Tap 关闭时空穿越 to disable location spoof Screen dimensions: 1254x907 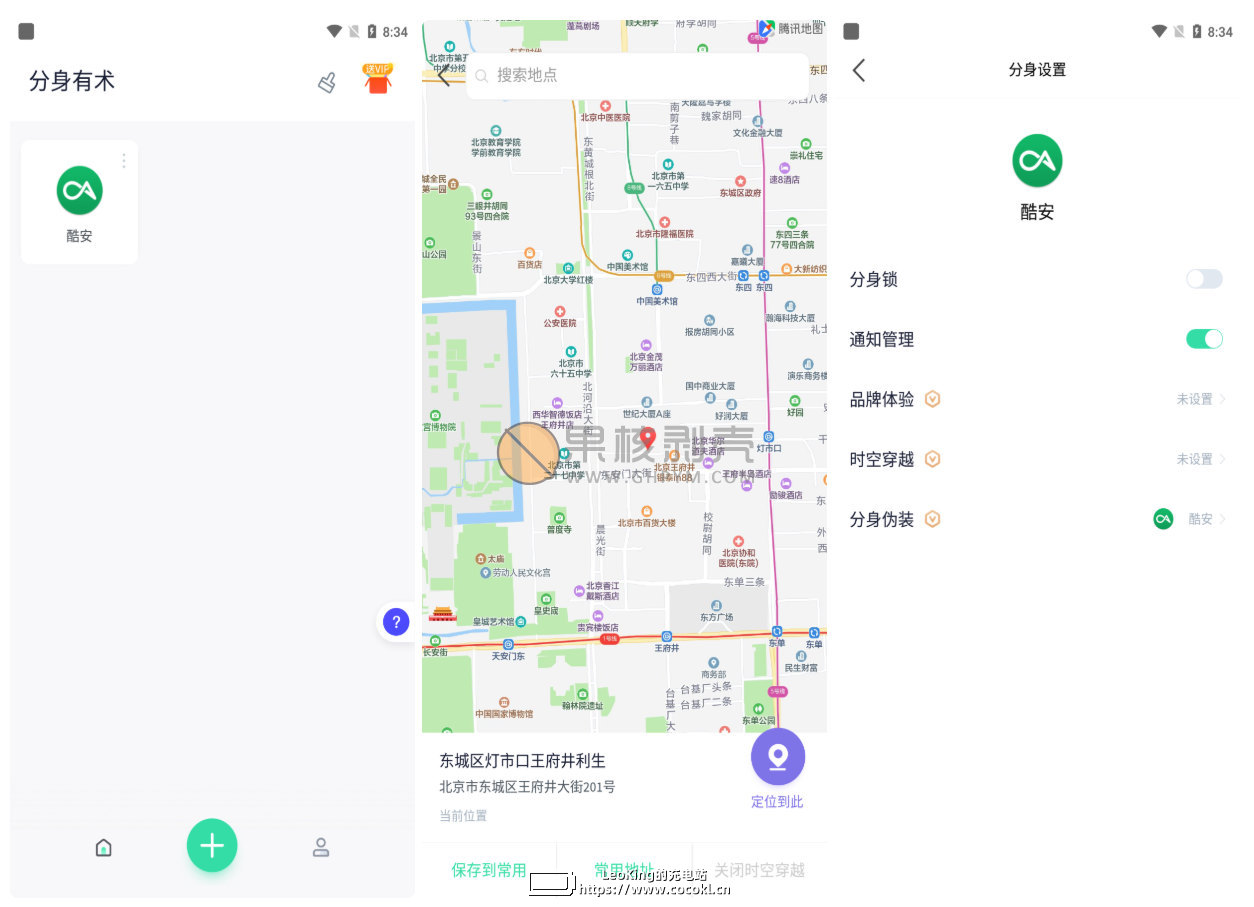click(x=759, y=870)
